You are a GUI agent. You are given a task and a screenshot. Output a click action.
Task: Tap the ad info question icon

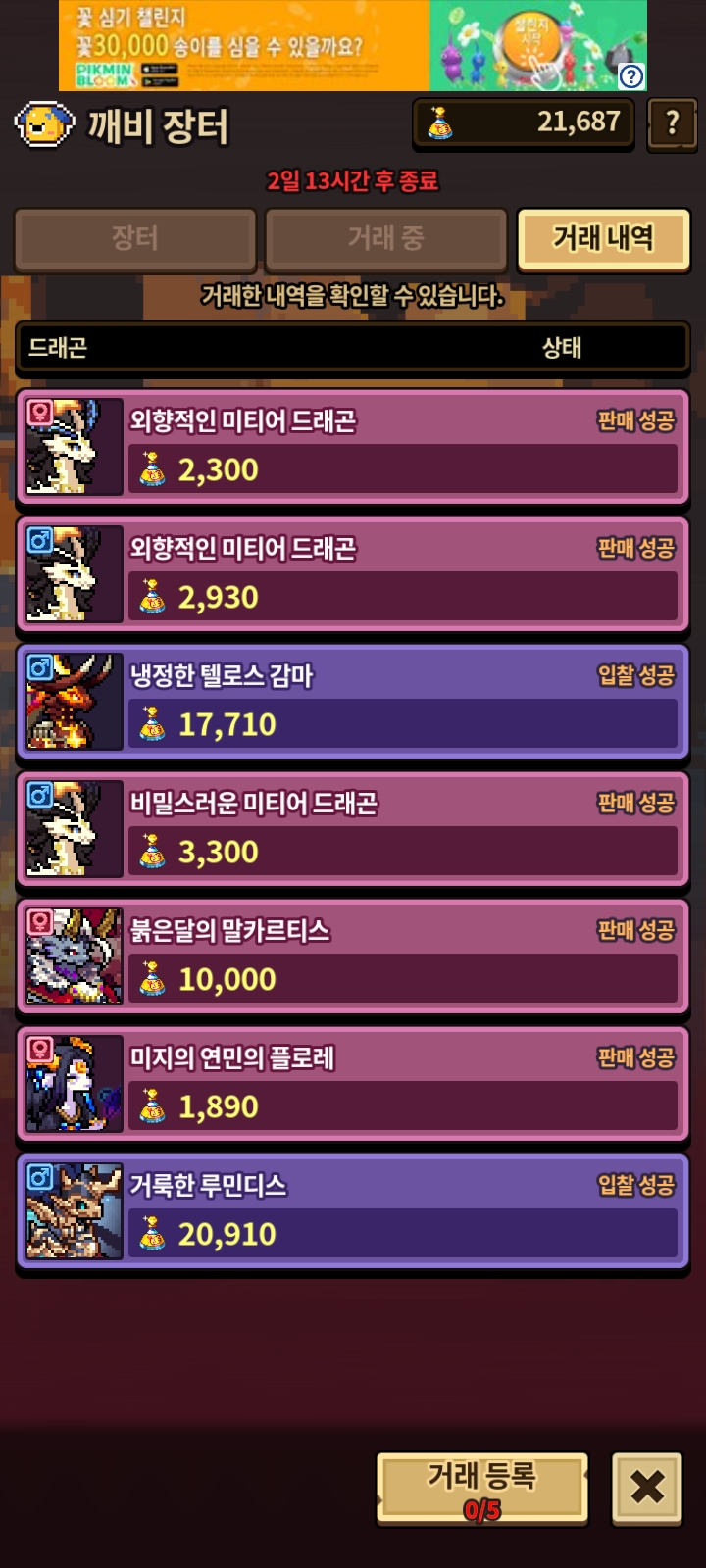pos(632,76)
